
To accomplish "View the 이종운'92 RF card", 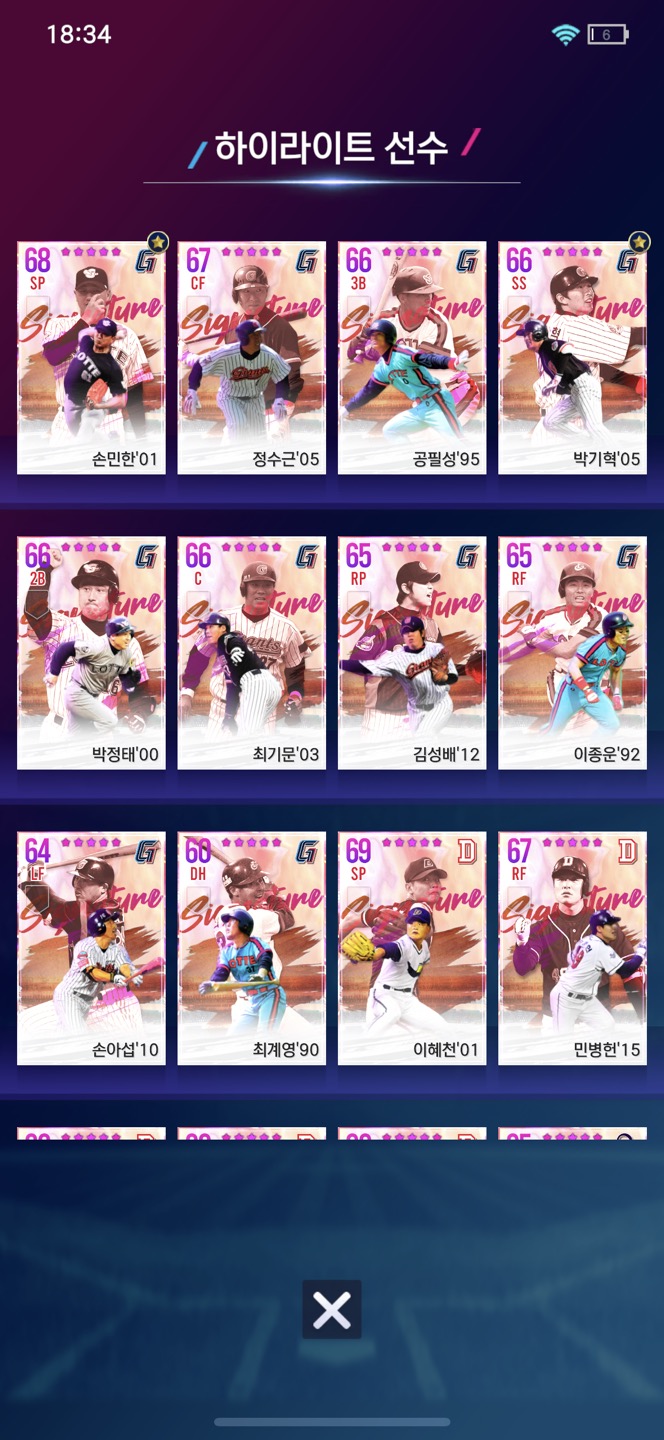I will pyautogui.click(x=572, y=652).
